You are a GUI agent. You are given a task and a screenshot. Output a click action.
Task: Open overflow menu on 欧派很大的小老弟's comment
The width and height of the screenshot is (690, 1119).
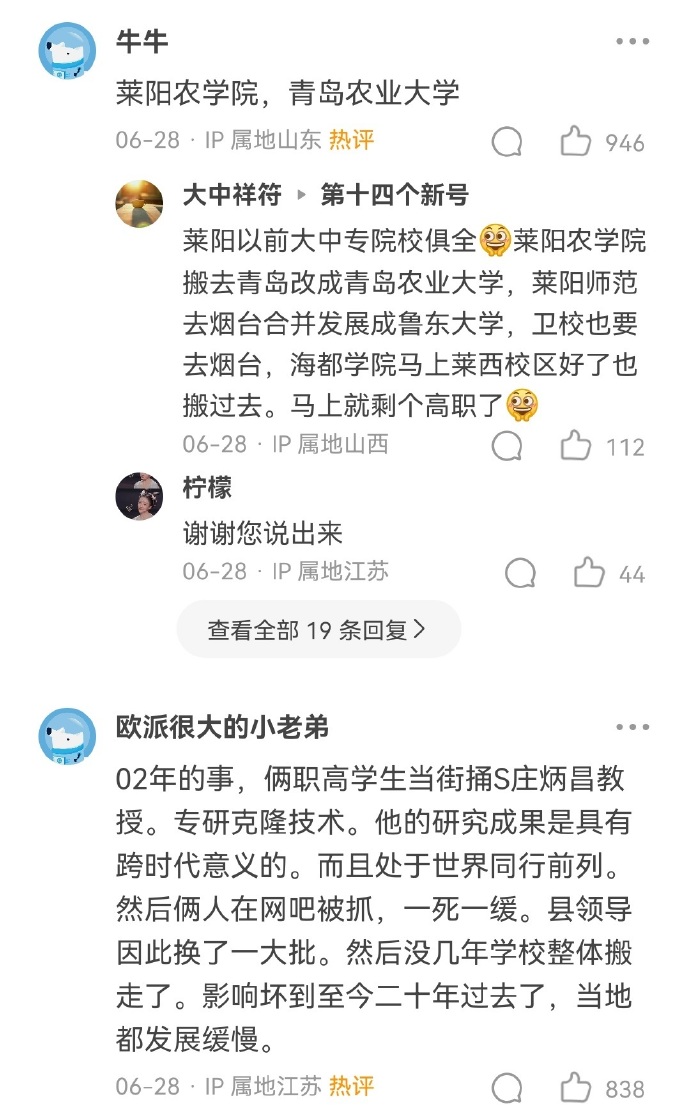(x=632, y=727)
